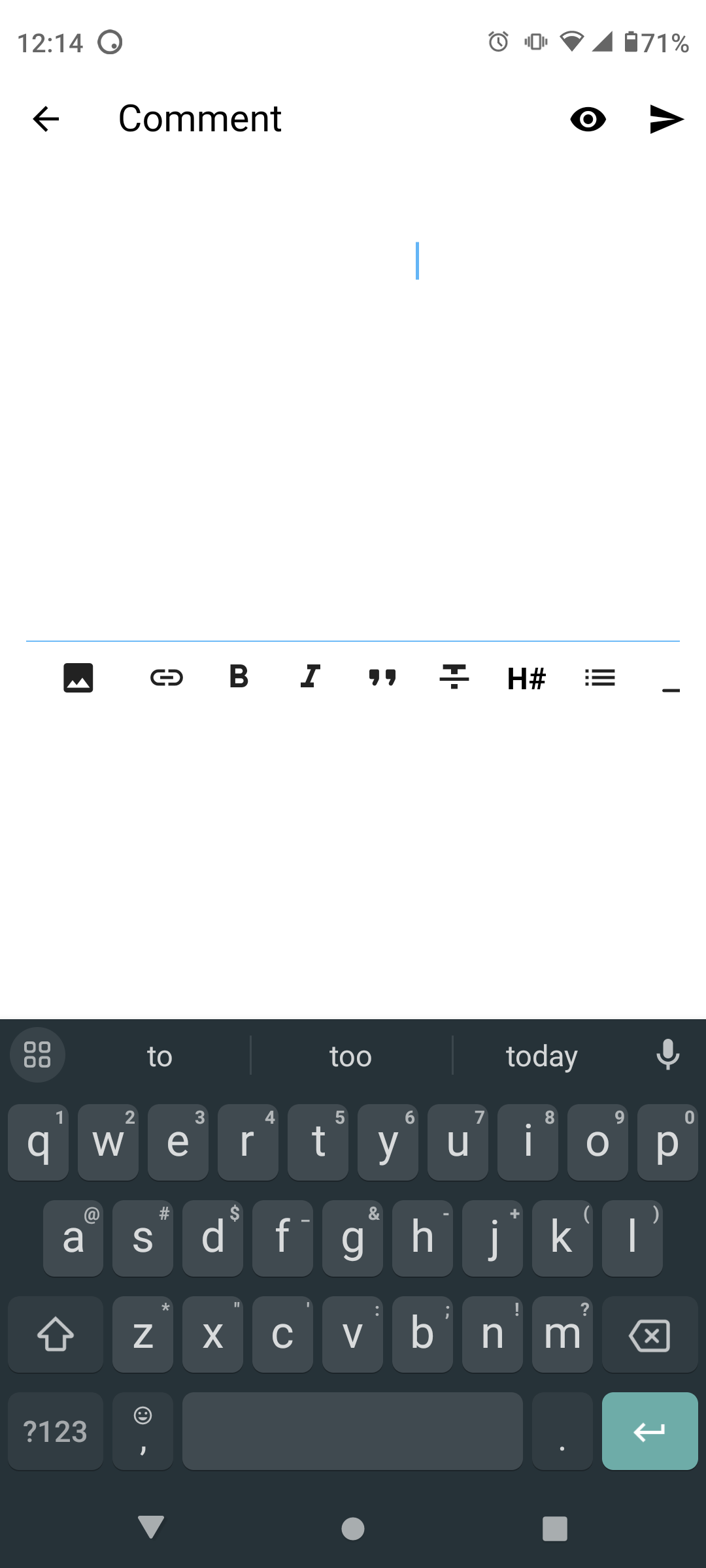Insert a block quote
706x1568 pixels.
tap(382, 678)
